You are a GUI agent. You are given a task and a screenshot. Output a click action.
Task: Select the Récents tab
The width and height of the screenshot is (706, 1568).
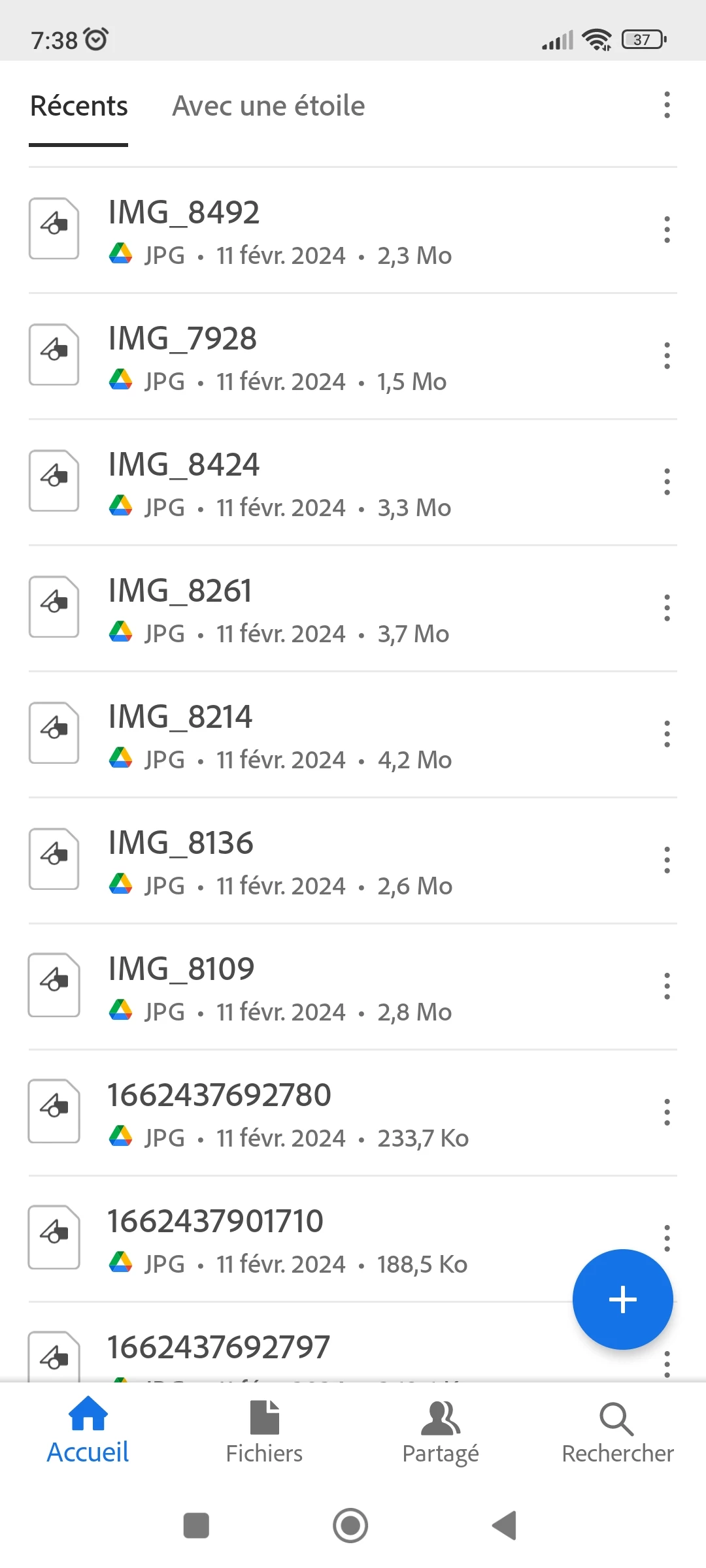point(79,106)
